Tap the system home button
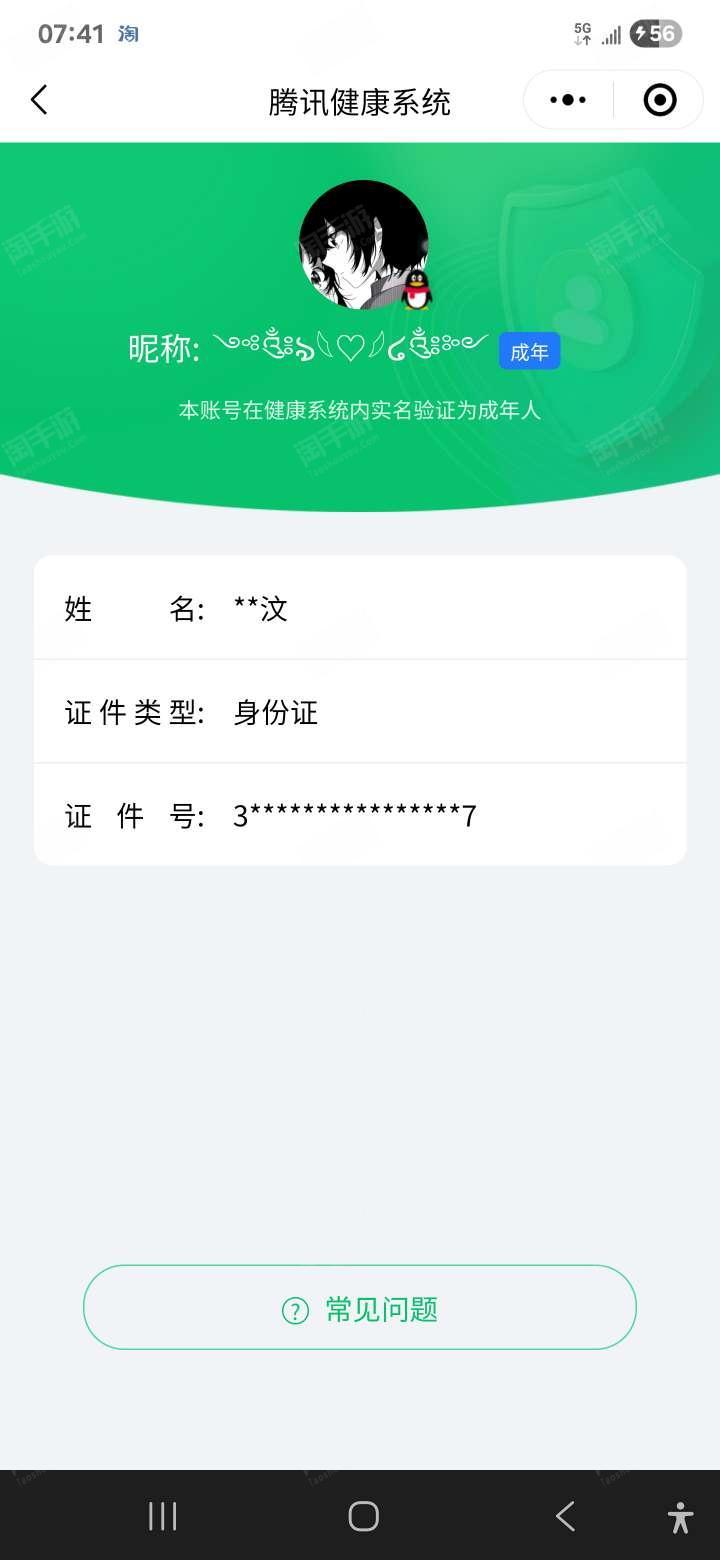Image resolution: width=720 pixels, height=1560 pixels. (x=363, y=1516)
